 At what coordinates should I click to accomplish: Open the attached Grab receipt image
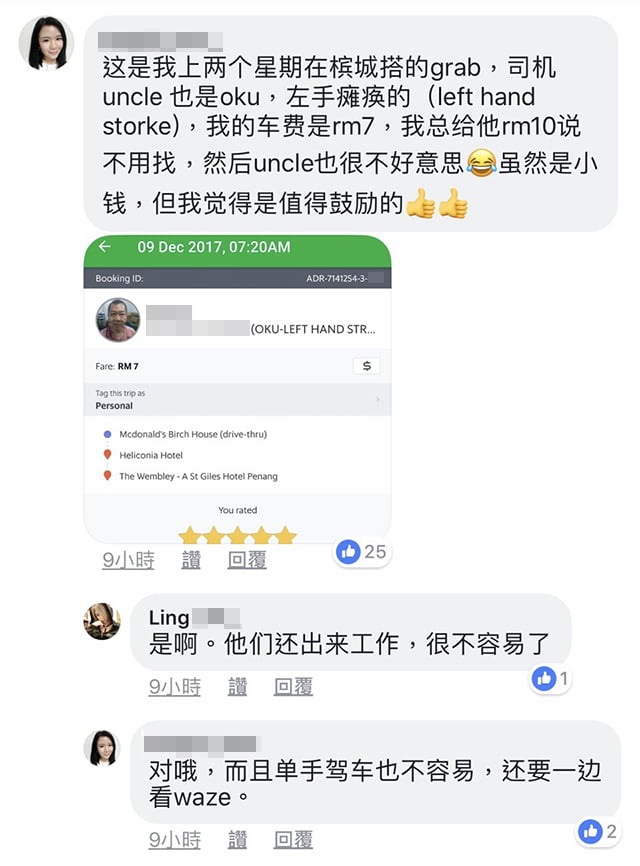pyautogui.click(x=237, y=390)
